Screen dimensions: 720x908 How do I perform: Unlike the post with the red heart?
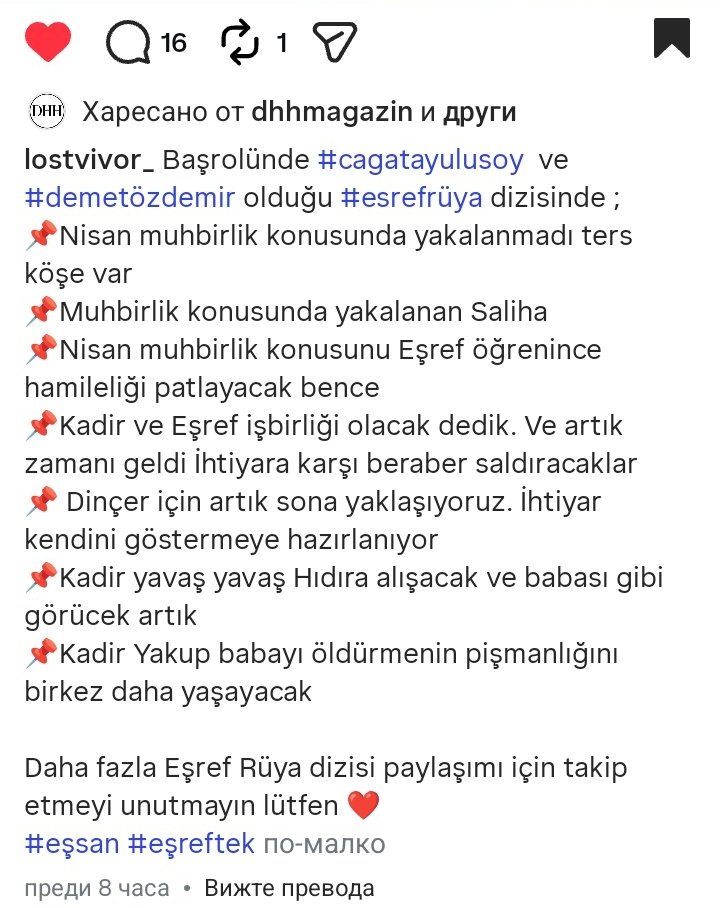tap(47, 42)
